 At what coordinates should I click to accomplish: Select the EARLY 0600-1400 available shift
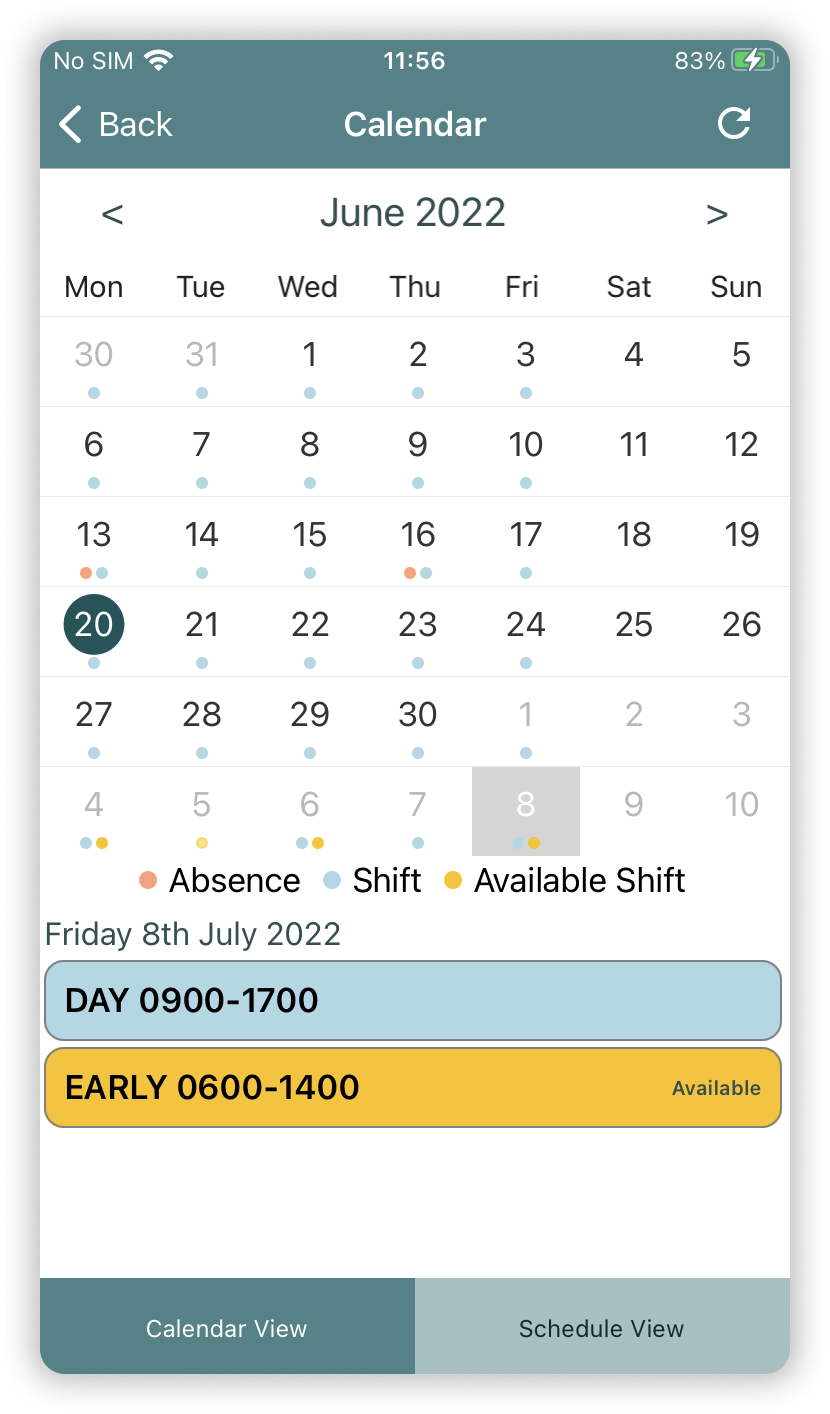pos(413,1087)
